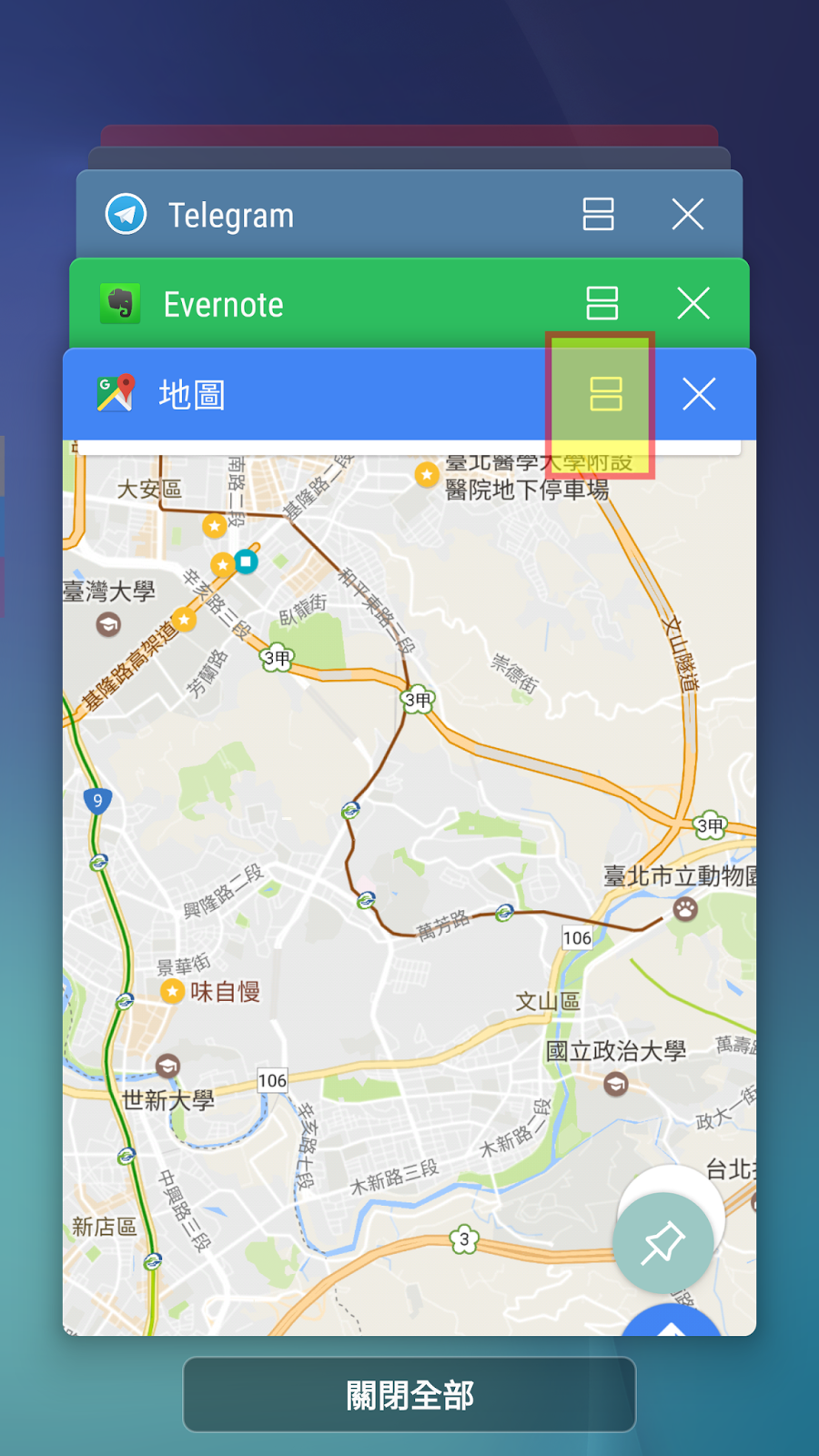Close the Evernote card

coord(693,303)
